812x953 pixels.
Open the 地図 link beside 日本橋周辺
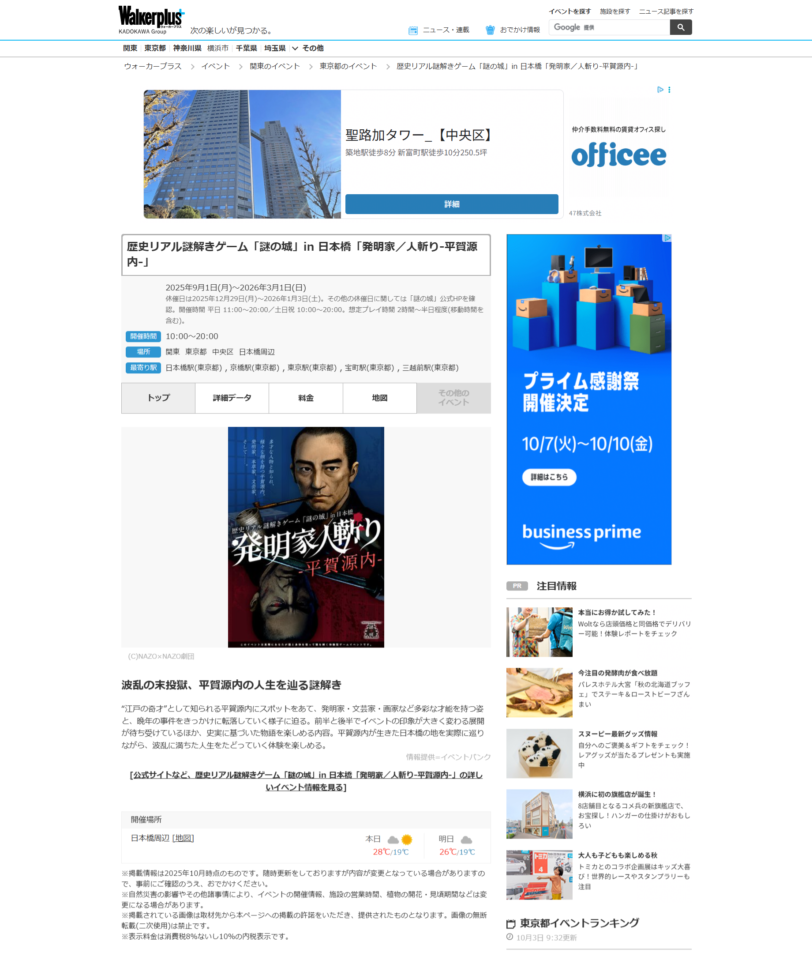[183, 838]
